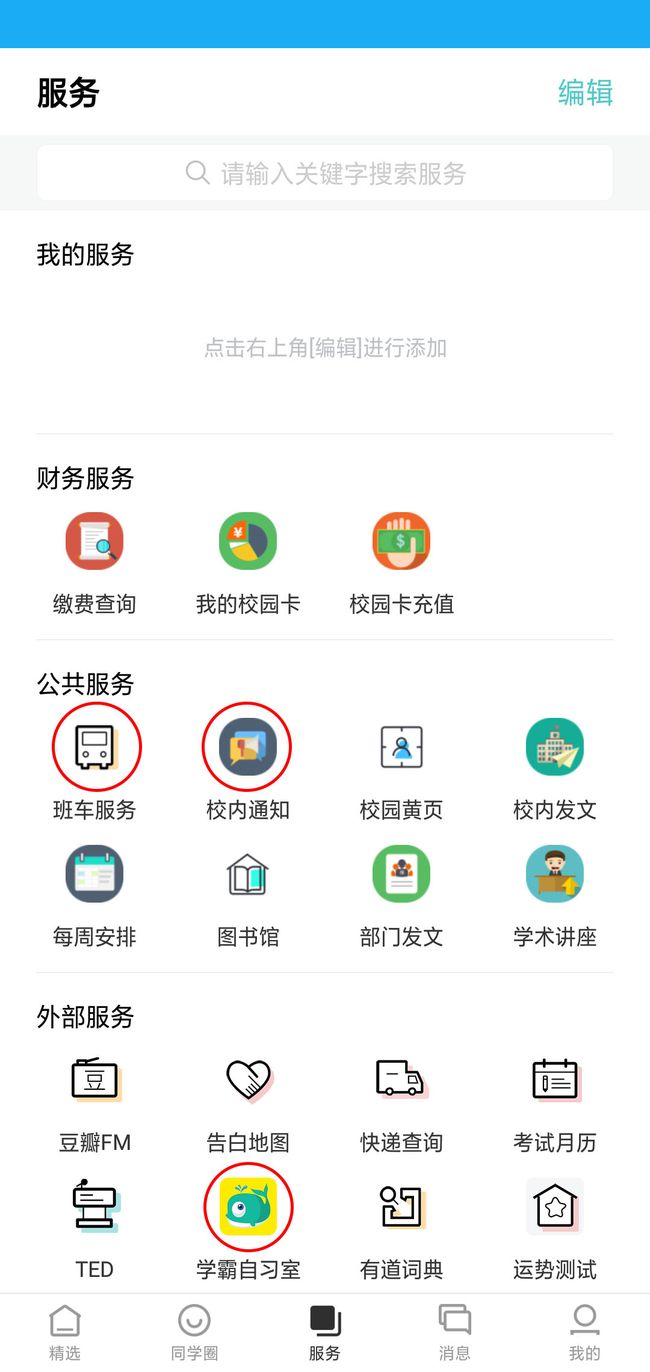Screen dimensions: 650x1372
Task: Open 有道词典
Action: [401, 1229]
